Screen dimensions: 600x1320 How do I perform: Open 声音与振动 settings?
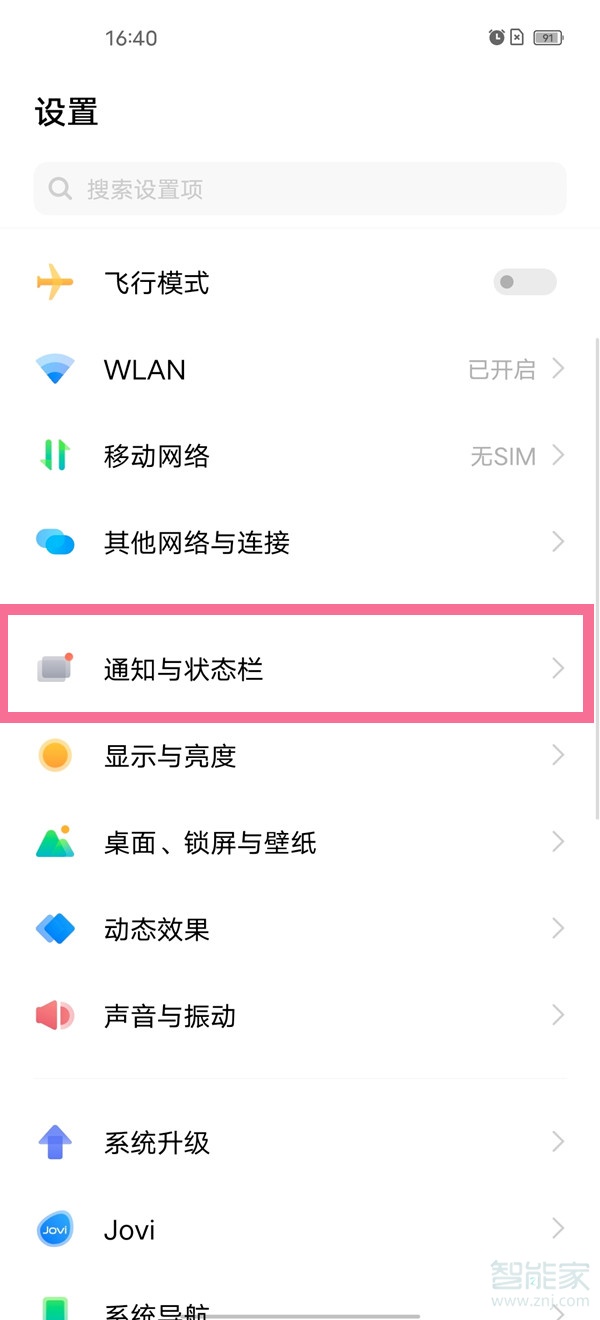(300, 1017)
